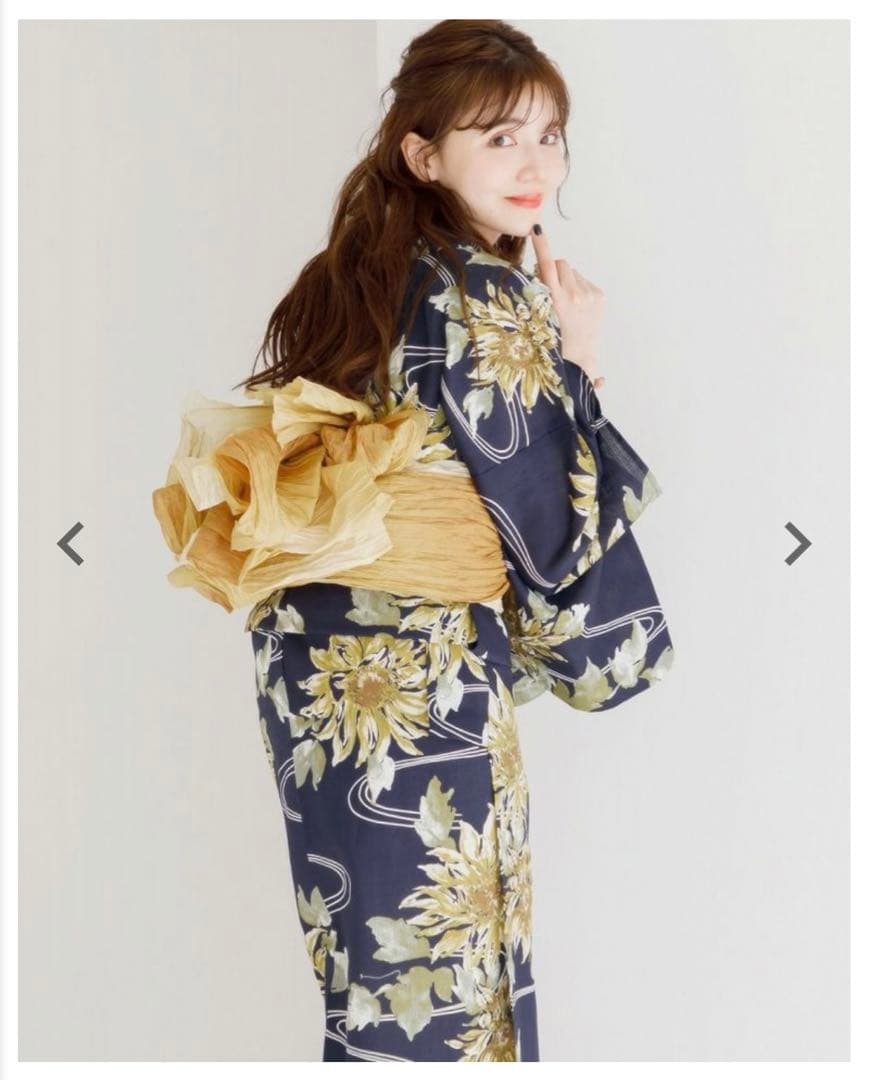This screenshot has width=869, height=1080.
Task: Go to the previous product photo
Action: (70, 543)
